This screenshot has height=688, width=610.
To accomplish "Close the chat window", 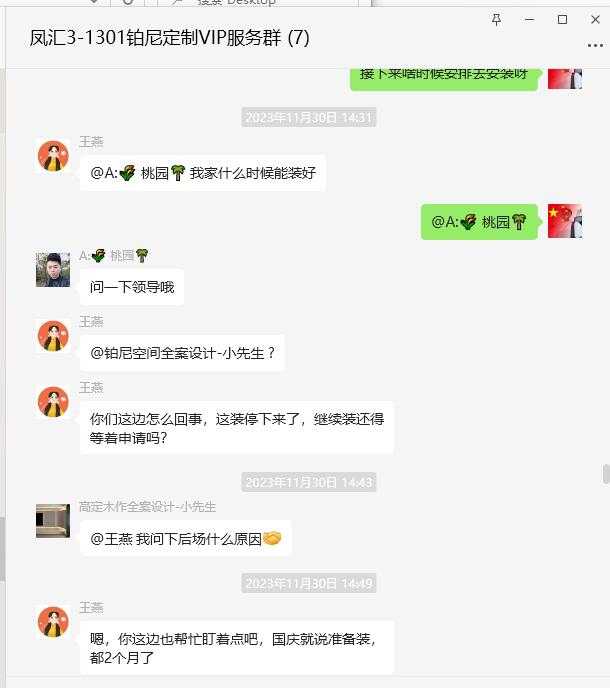I will click(x=594, y=19).
